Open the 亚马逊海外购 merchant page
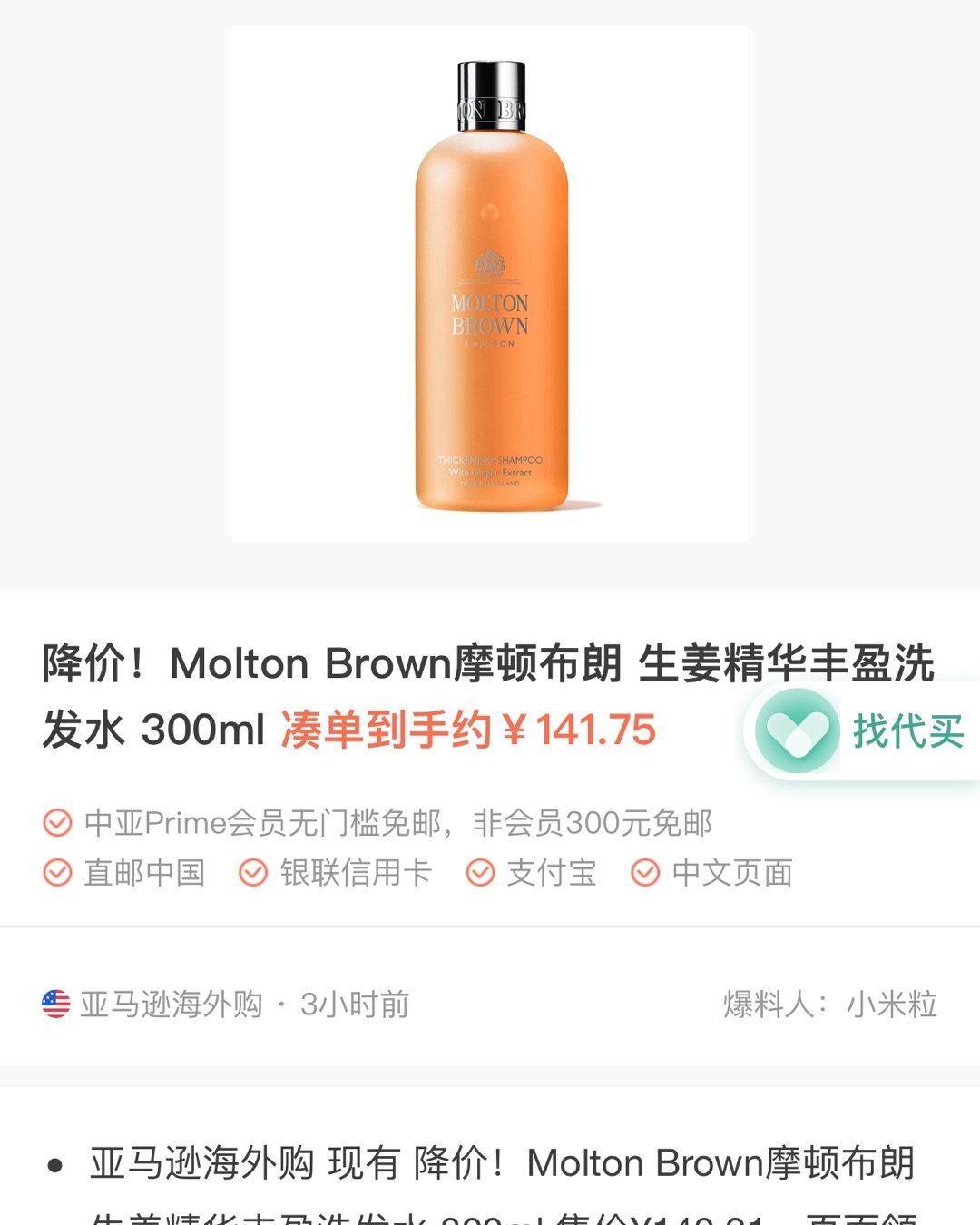The height and width of the screenshot is (1225, 980). coord(172,1004)
